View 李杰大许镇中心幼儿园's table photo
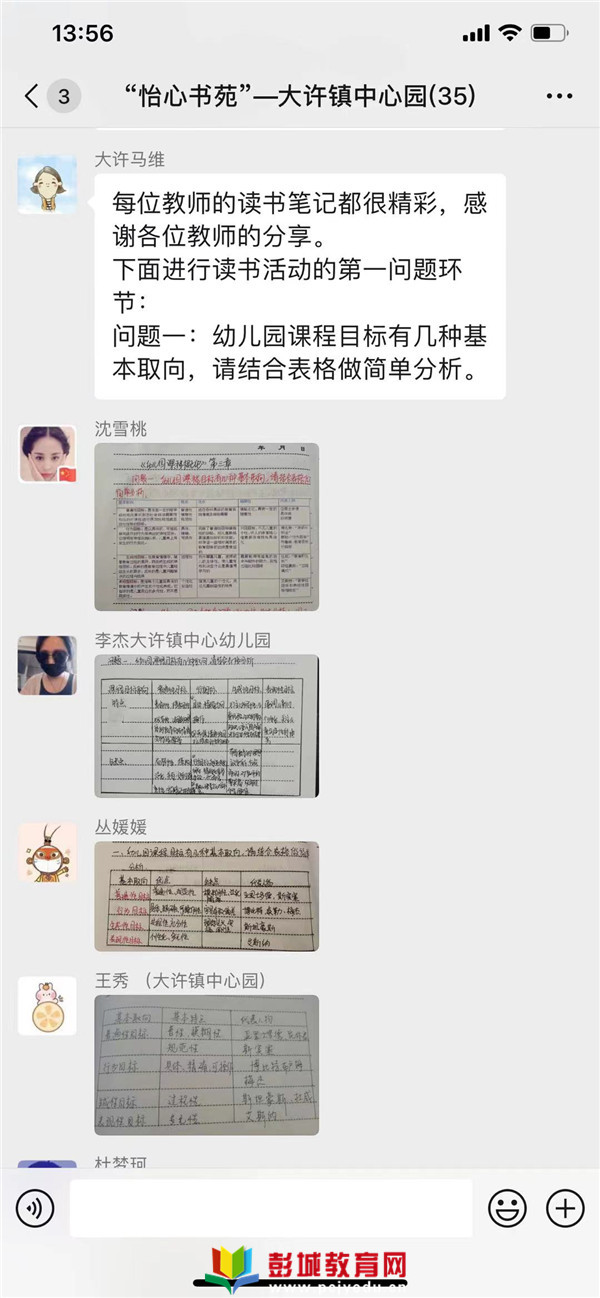600x1298 pixels. [x=207, y=726]
